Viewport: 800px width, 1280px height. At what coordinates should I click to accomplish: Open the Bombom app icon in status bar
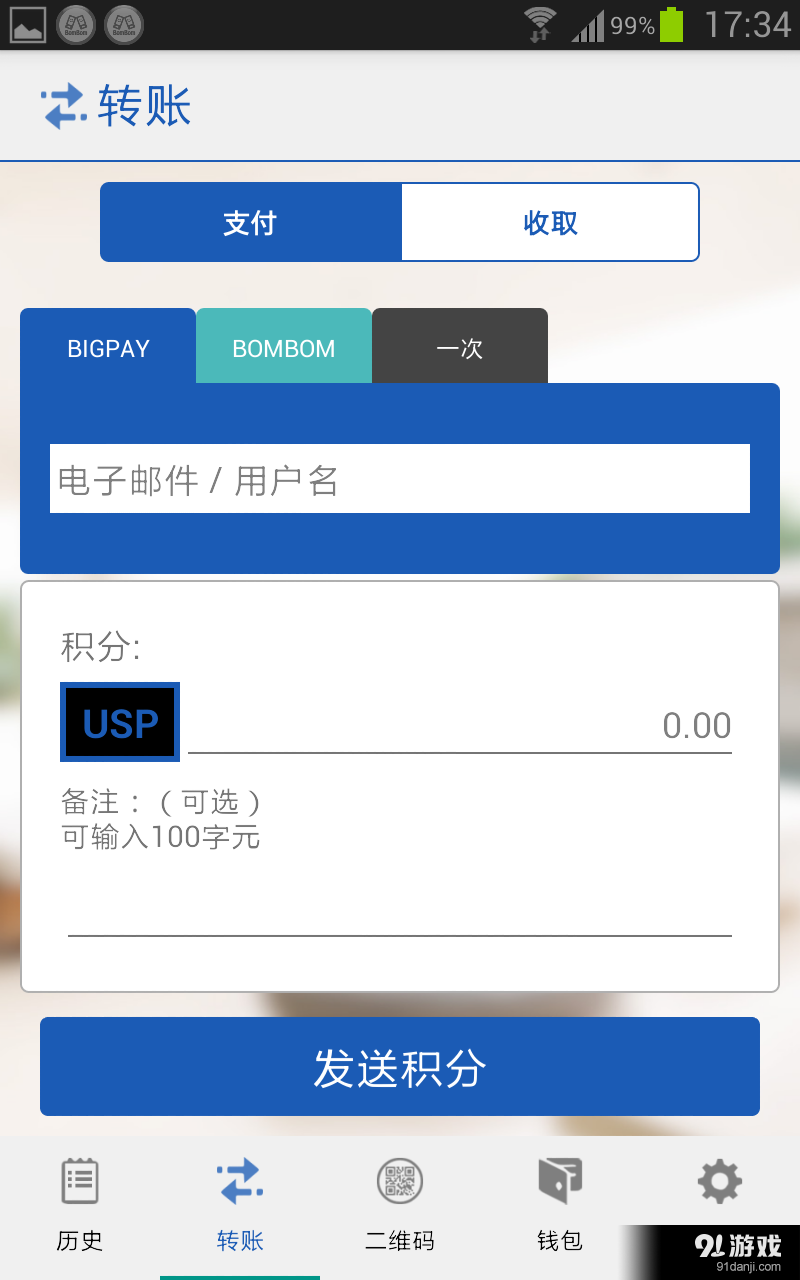(x=75, y=25)
